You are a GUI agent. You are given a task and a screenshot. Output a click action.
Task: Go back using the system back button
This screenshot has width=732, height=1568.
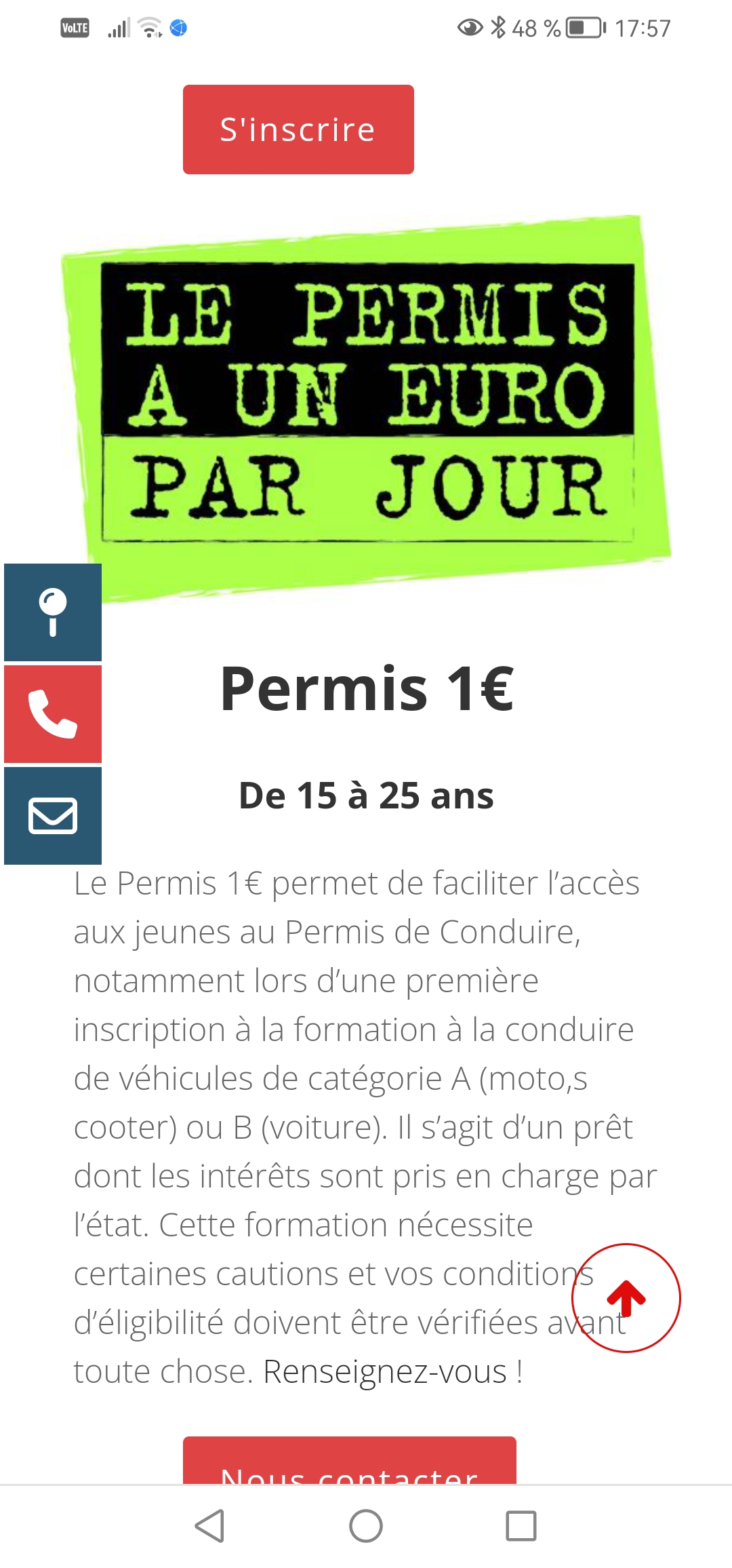[209, 1526]
